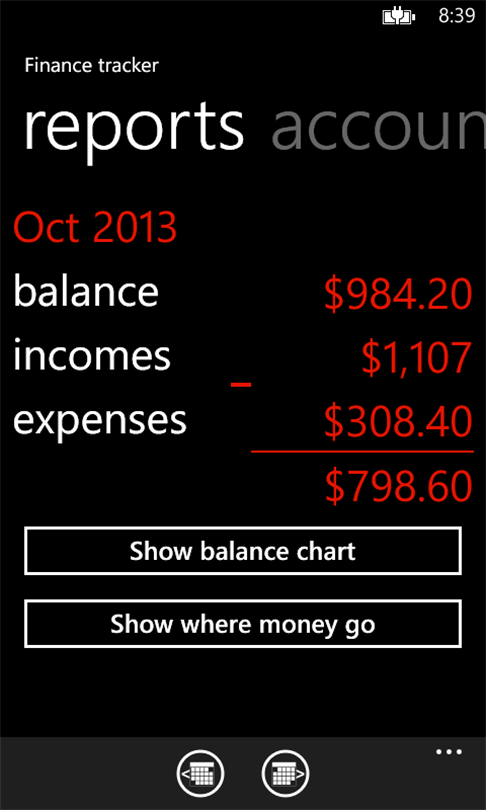The width and height of the screenshot is (486, 810).
Task: Go to the previous month
Action: pyautogui.click(x=200, y=773)
